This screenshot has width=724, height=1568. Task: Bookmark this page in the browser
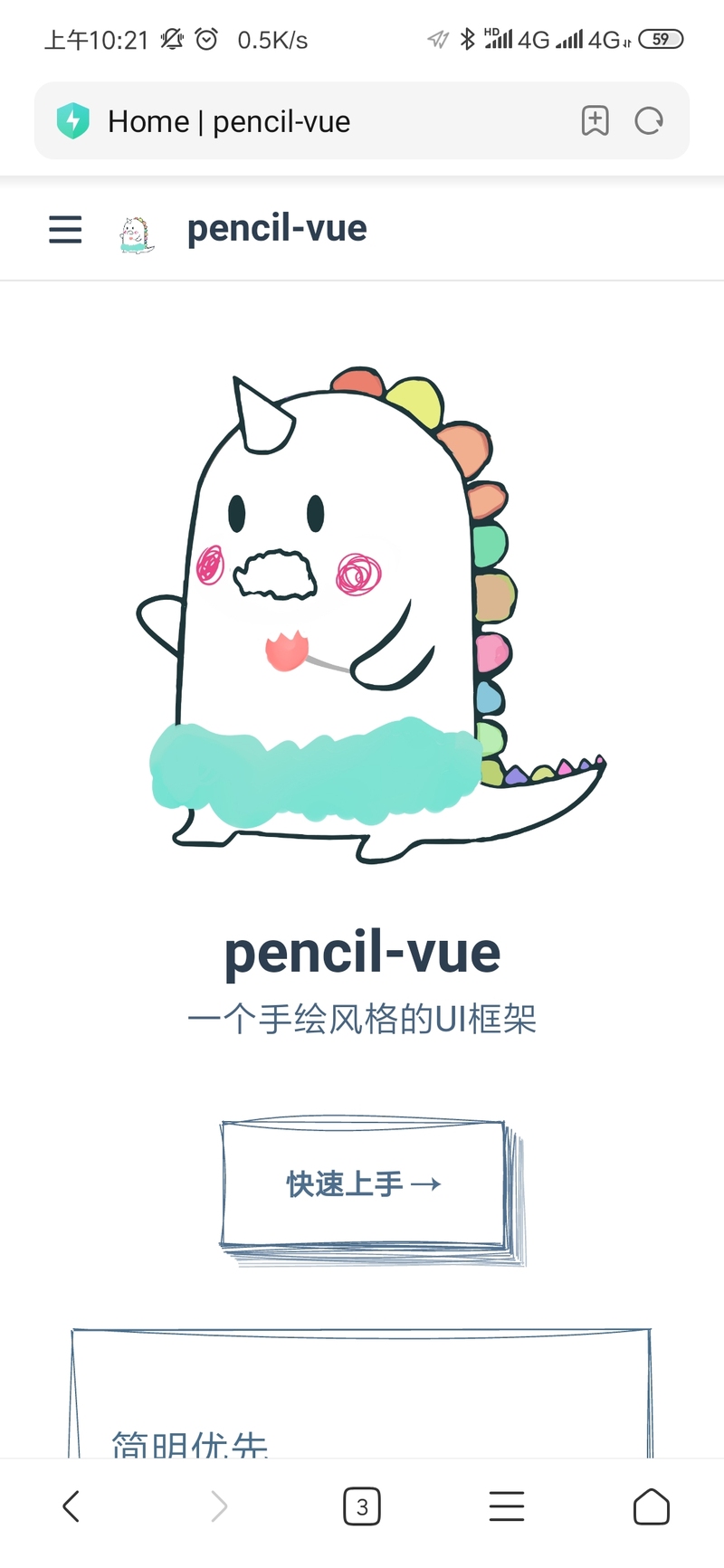tap(595, 120)
